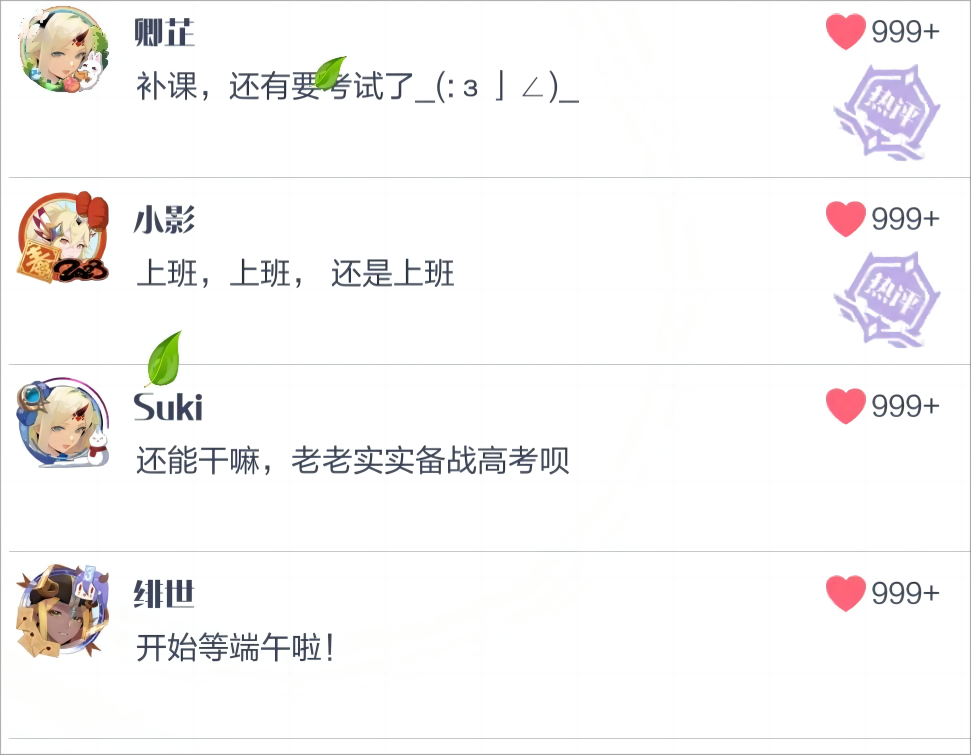Open 卿芷's profile avatar
The height and width of the screenshot is (755, 971).
tap(62, 52)
